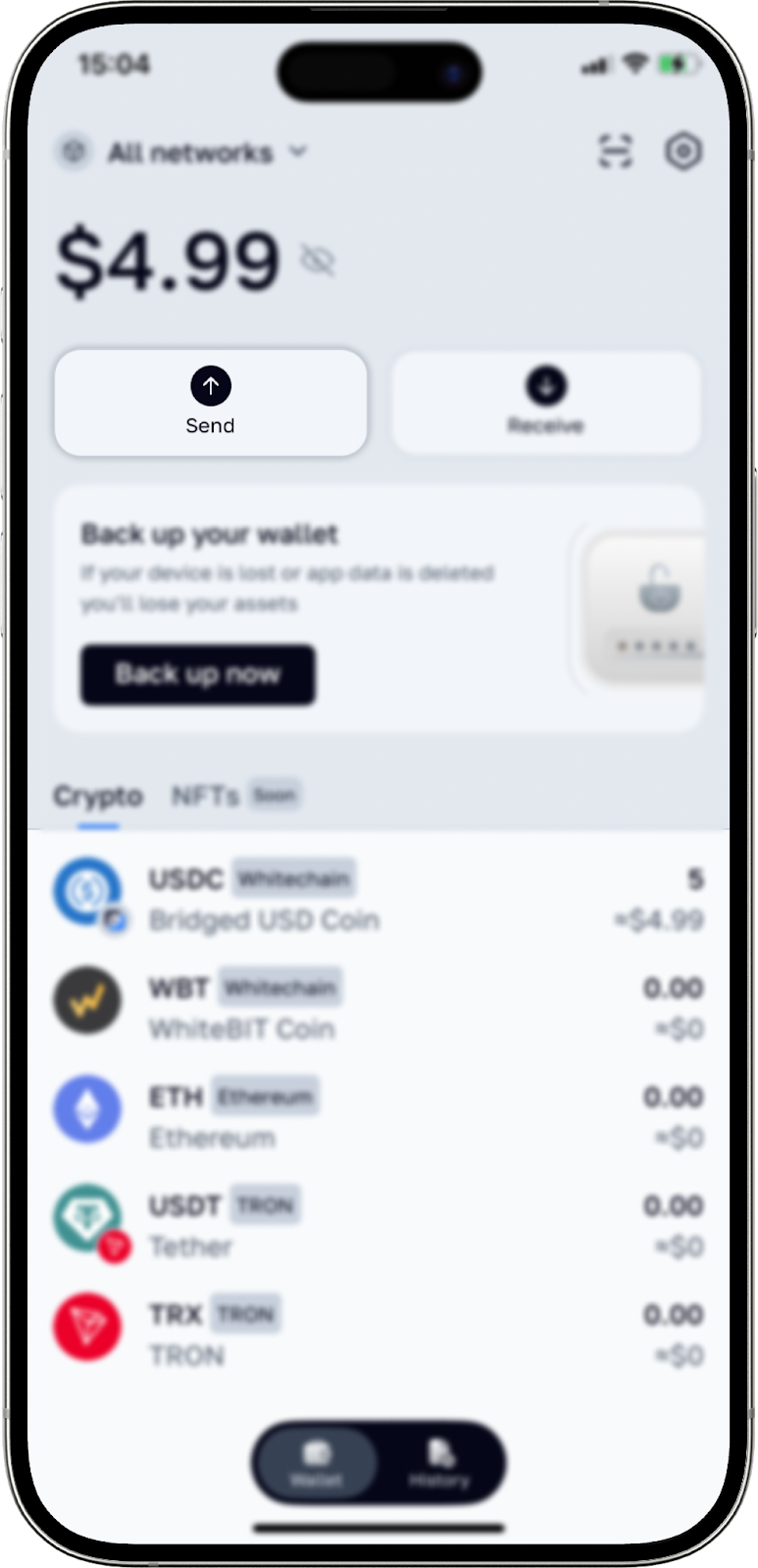Screen dimensions: 758x1568
Task: Hide the wallet balance
Action: (x=318, y=261)
